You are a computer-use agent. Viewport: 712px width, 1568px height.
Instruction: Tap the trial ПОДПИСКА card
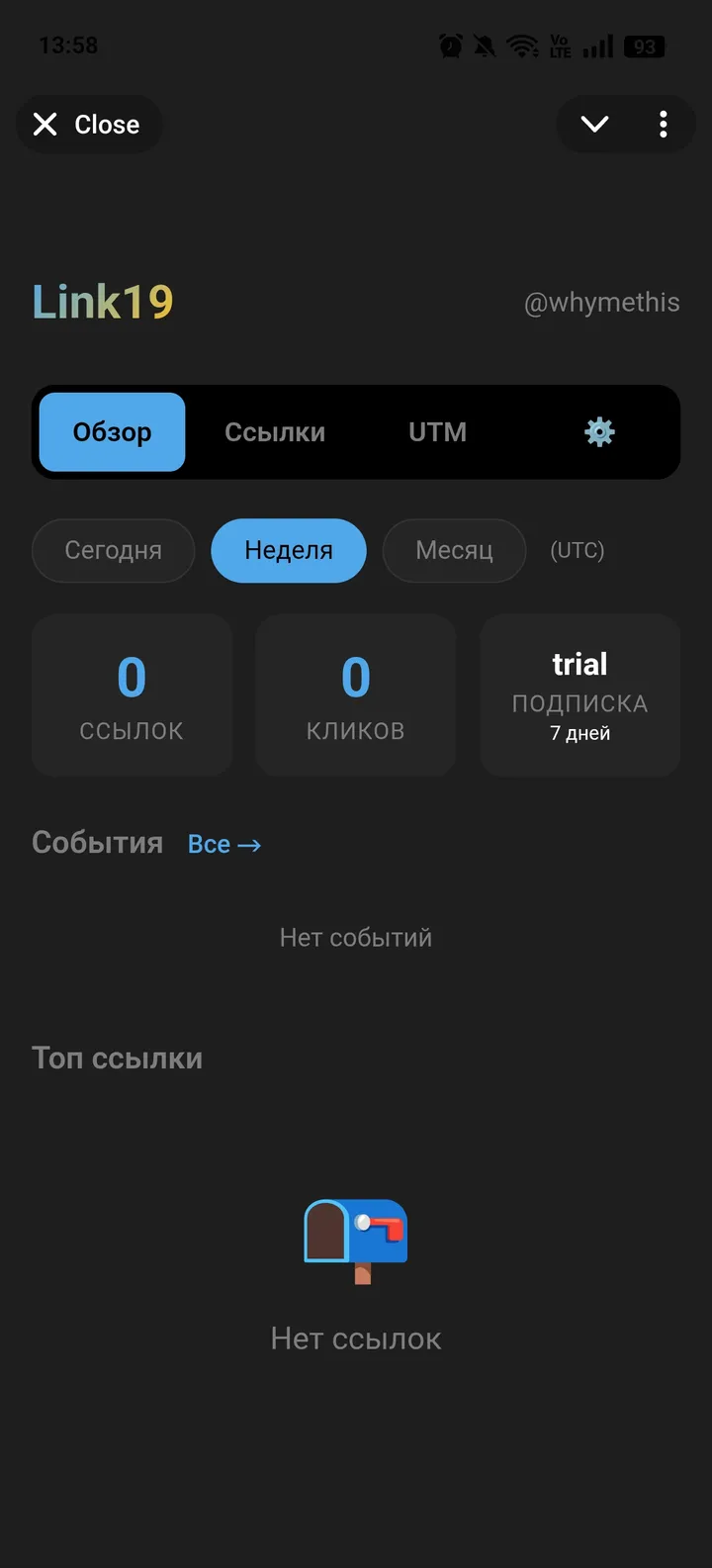[x=579, y=694]
